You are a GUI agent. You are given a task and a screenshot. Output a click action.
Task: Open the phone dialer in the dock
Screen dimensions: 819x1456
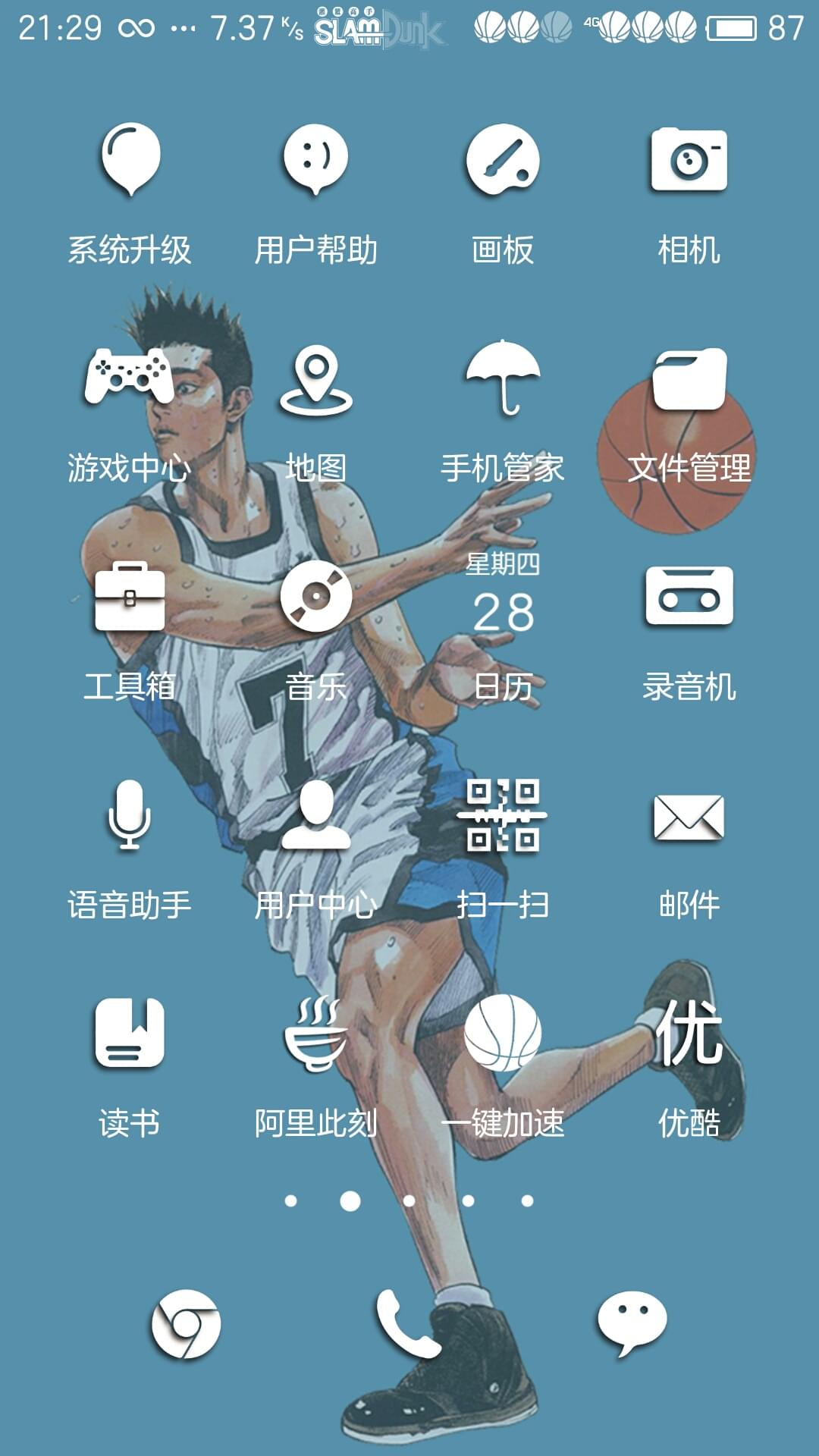coord(408,1324)
